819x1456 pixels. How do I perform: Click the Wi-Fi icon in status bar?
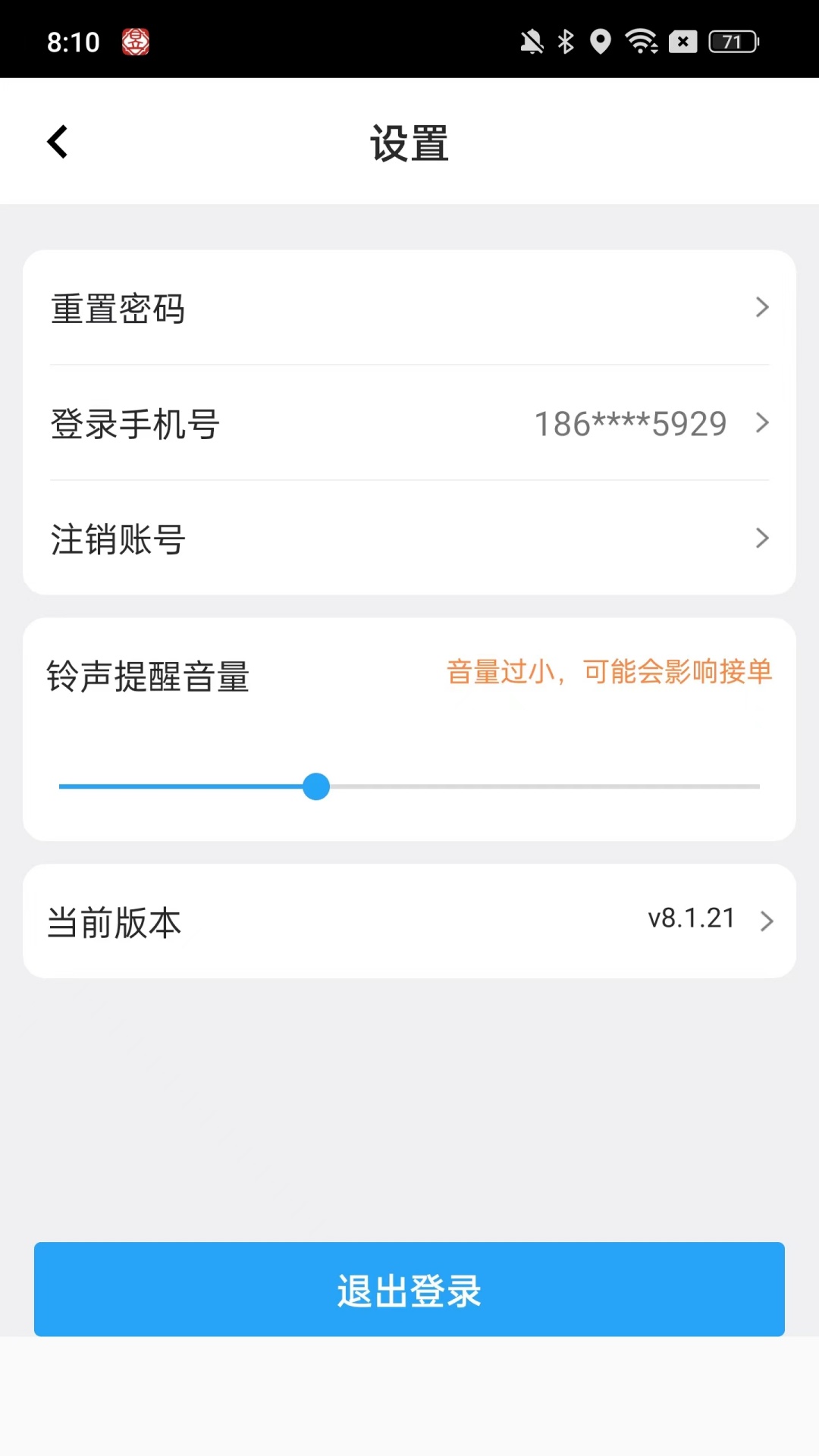click(642, 42)
